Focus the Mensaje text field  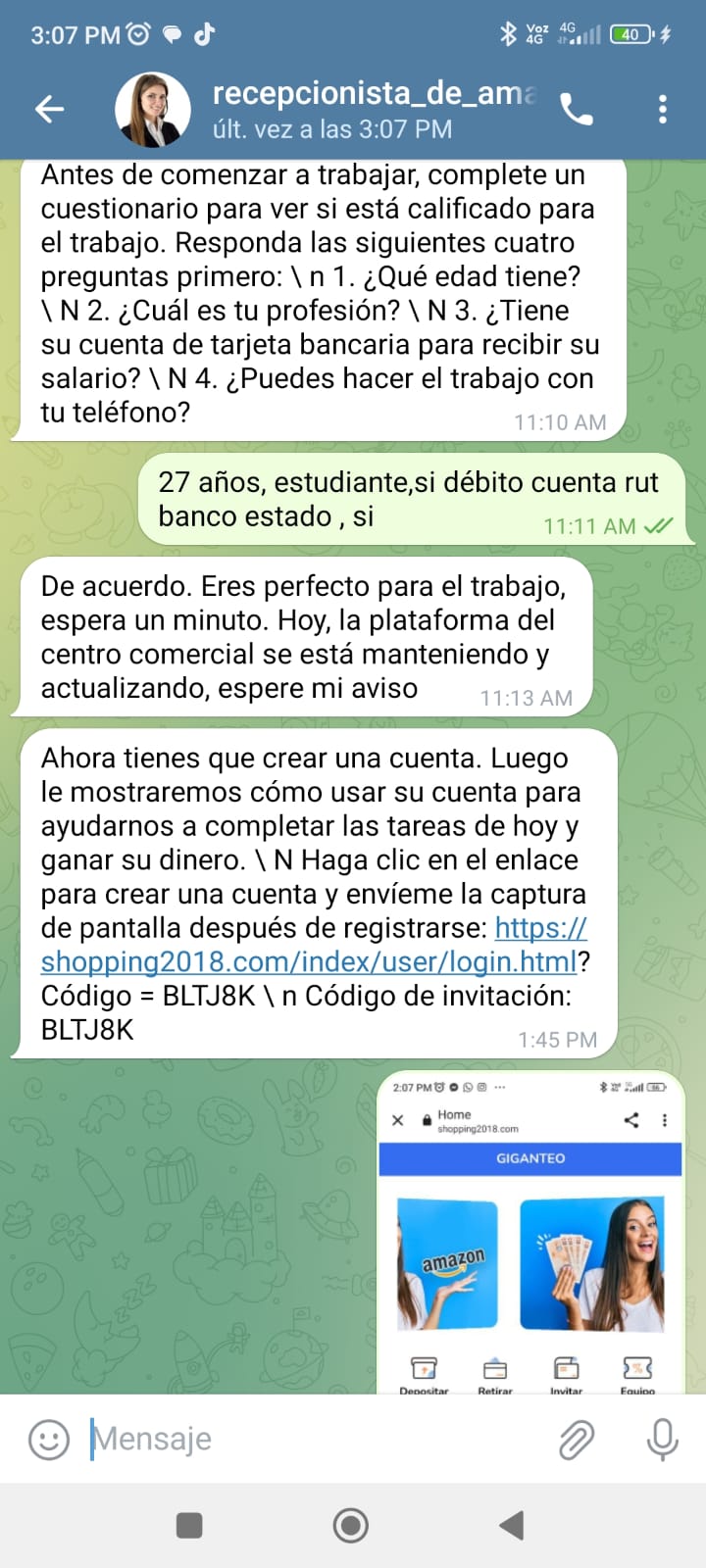point(314,1439)
